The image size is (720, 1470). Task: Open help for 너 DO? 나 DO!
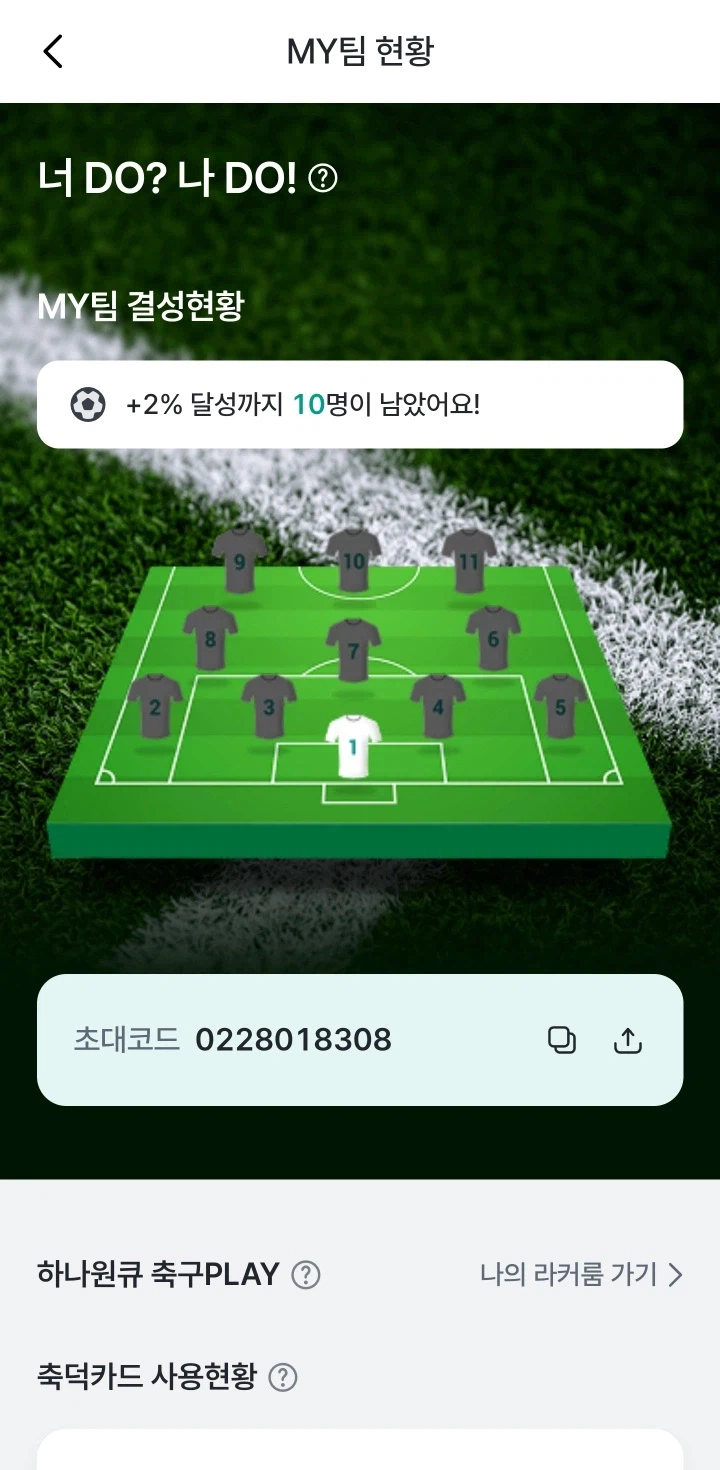coord(321,180)
